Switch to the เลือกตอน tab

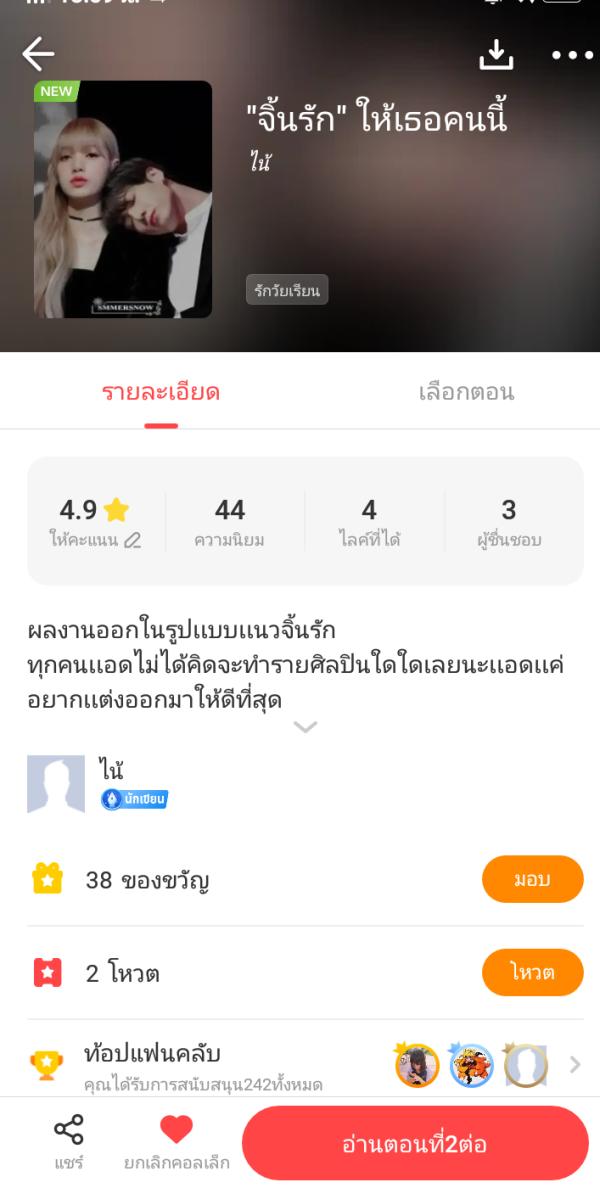pyautogui.click(x=466, y=392)
